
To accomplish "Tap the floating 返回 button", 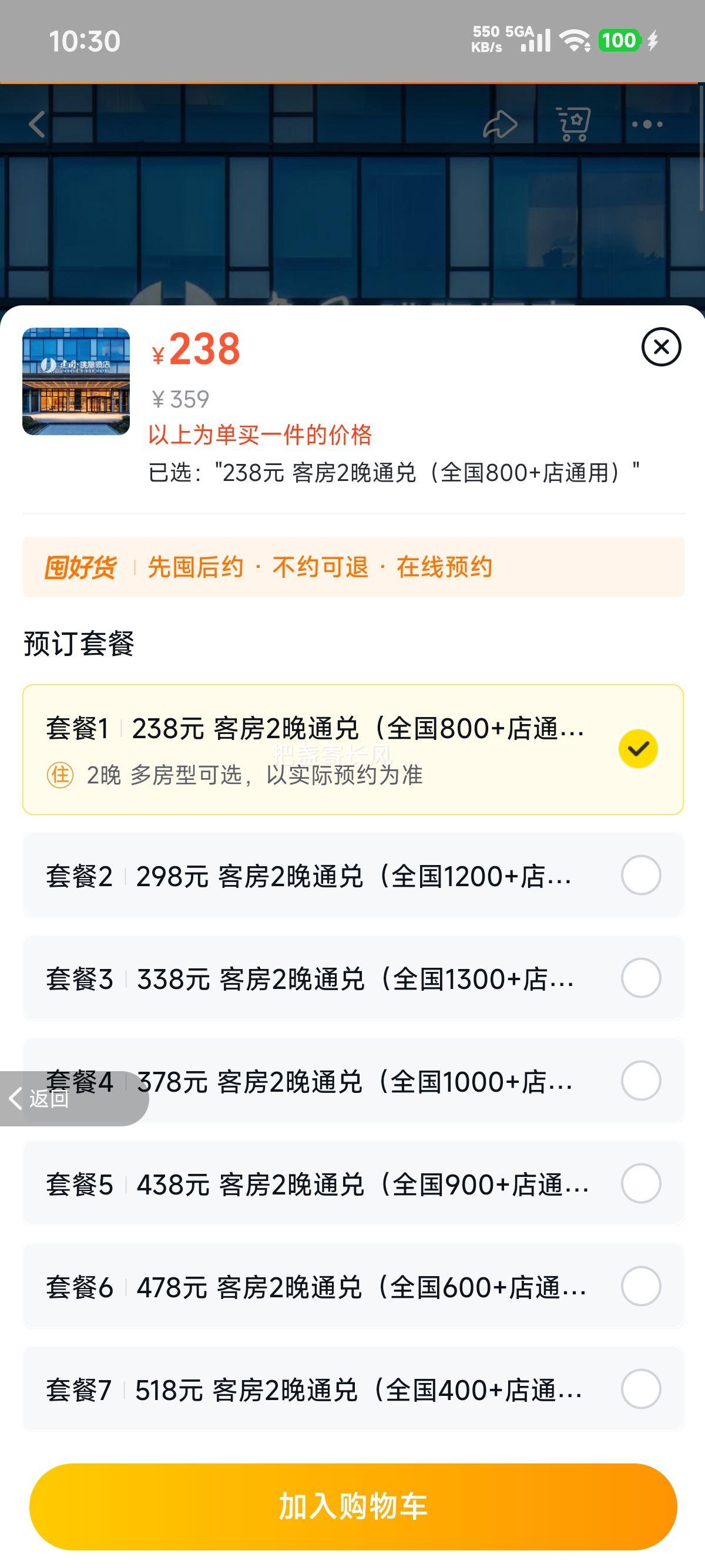I will [x=73, y=1099].
